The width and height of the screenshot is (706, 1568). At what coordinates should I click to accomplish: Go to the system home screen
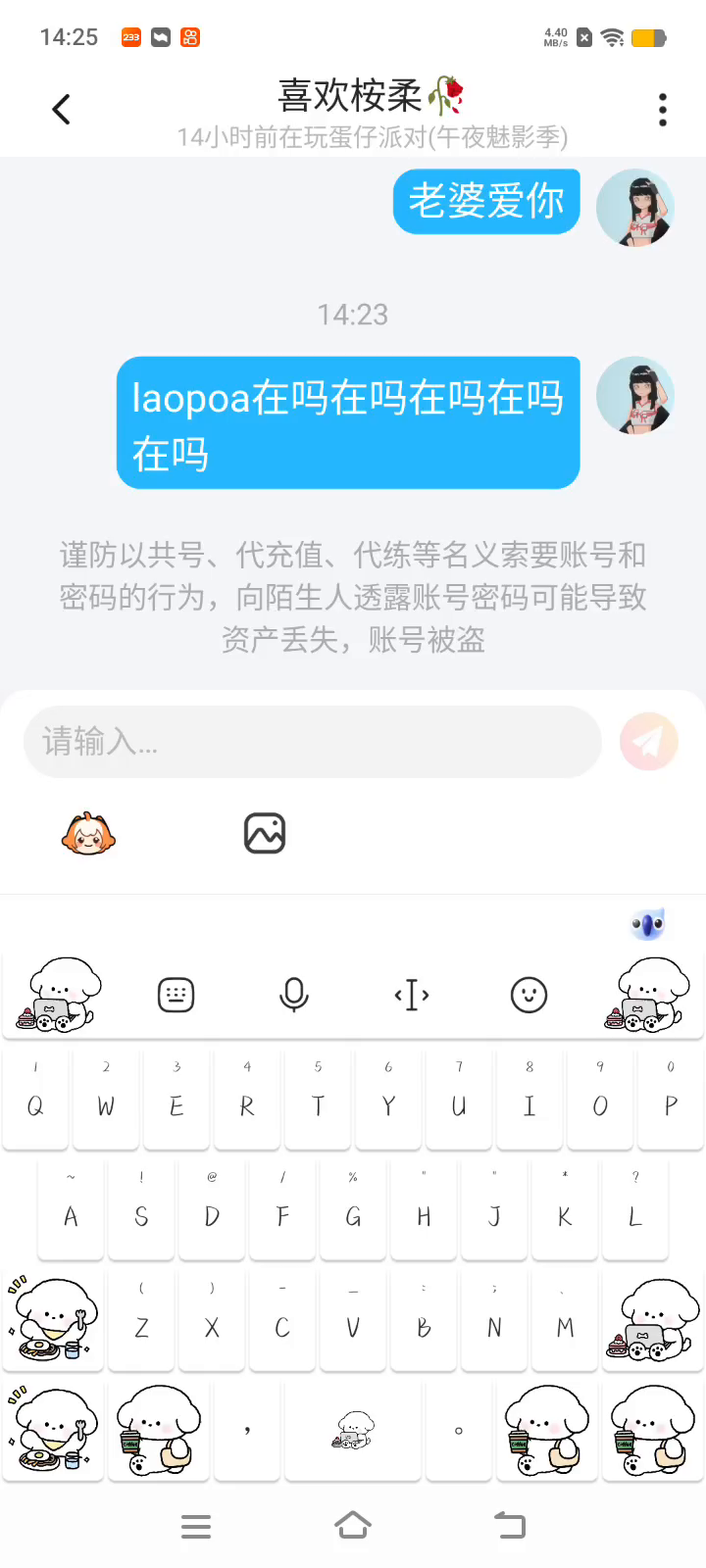point(353,1526)
